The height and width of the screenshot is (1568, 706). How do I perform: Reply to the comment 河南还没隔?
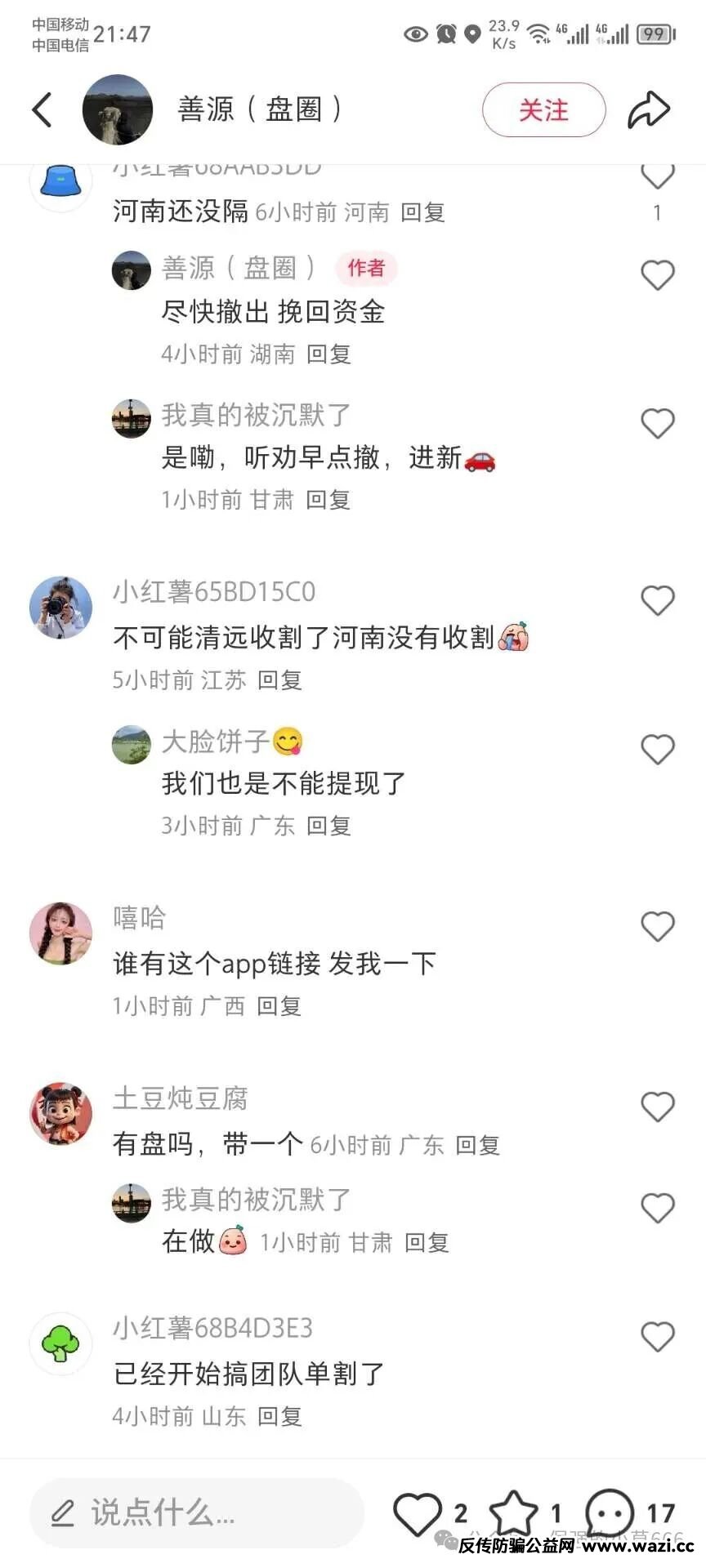coord(422,212)
